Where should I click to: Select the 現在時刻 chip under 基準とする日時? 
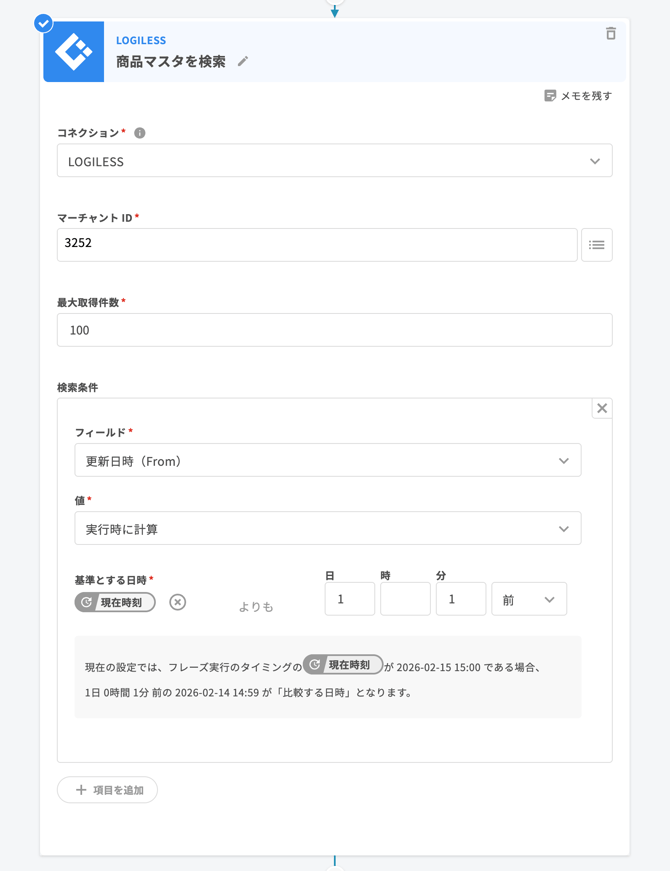point(115,602)
